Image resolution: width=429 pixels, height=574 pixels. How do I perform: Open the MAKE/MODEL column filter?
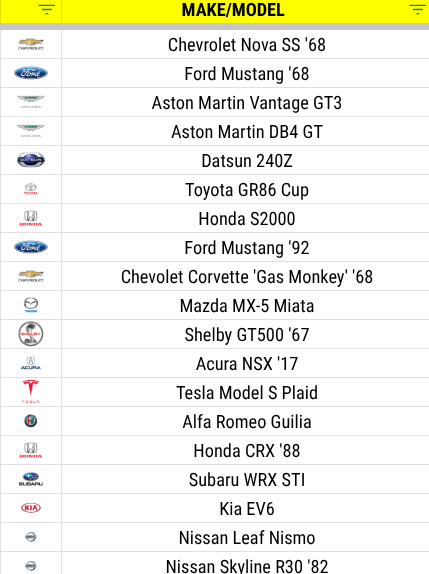point(417,9)
